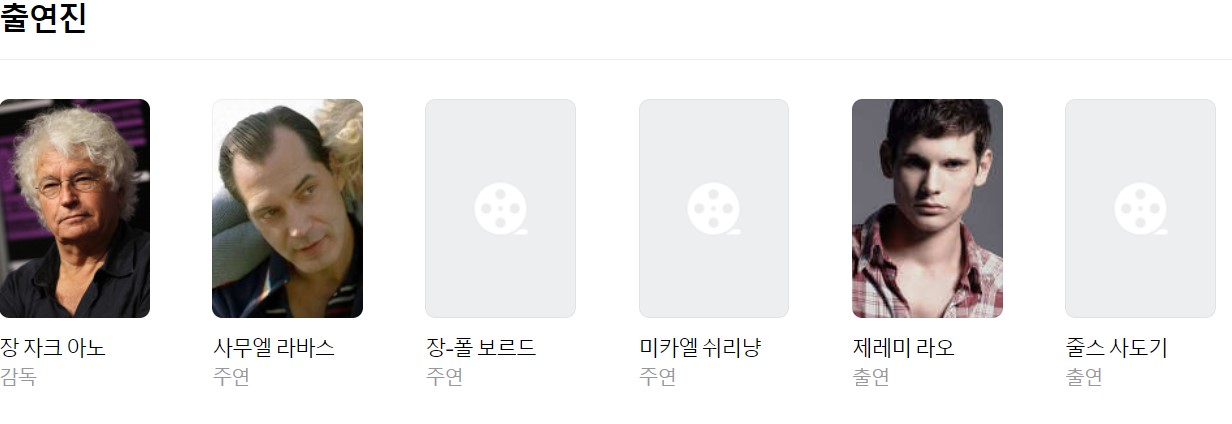Select 미카엘 쉬리냥 cast card
Screen dimensions: 1232x424
coord(713,208)
